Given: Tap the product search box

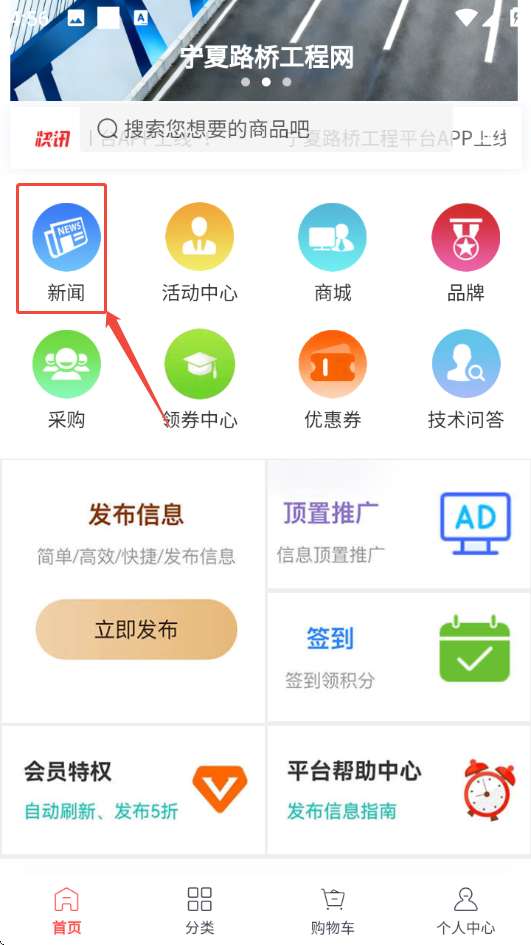Looking at the screenshot, I should click(x=266, y=129).
